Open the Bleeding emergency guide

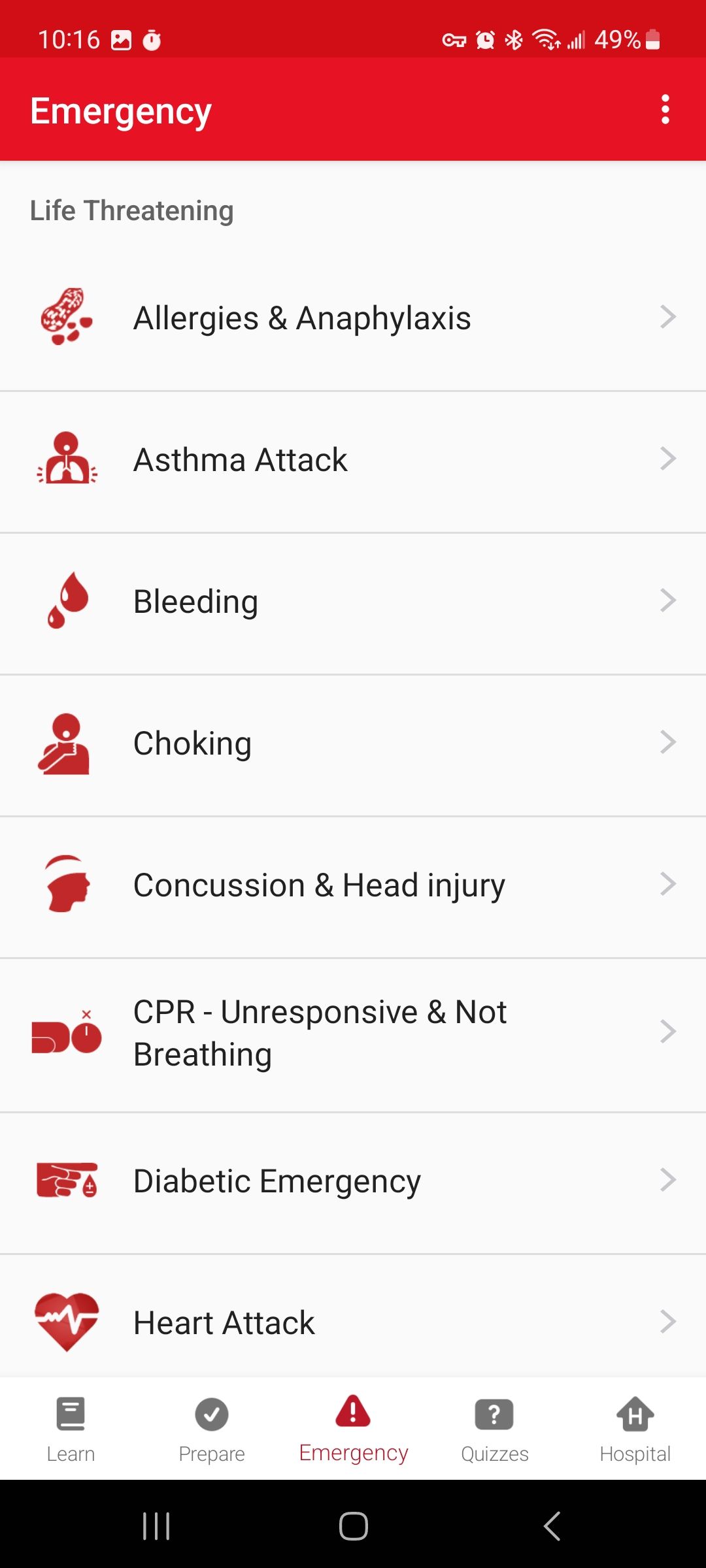pyautogui.click(x=353, y=602)
